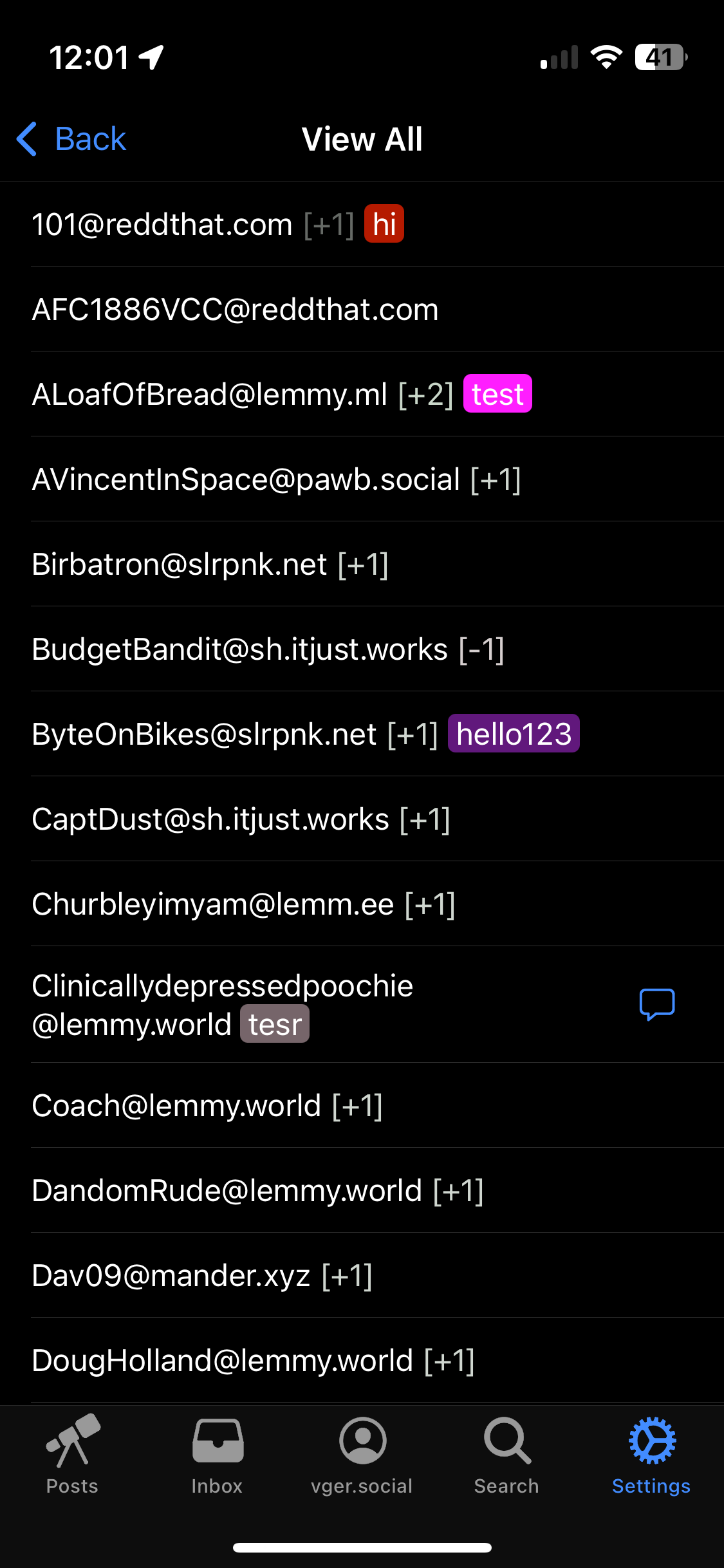Tap the comment bubble icon for Clinicallydepressedpoochie
724x1568 pixels.
(x=657, y=1004)
